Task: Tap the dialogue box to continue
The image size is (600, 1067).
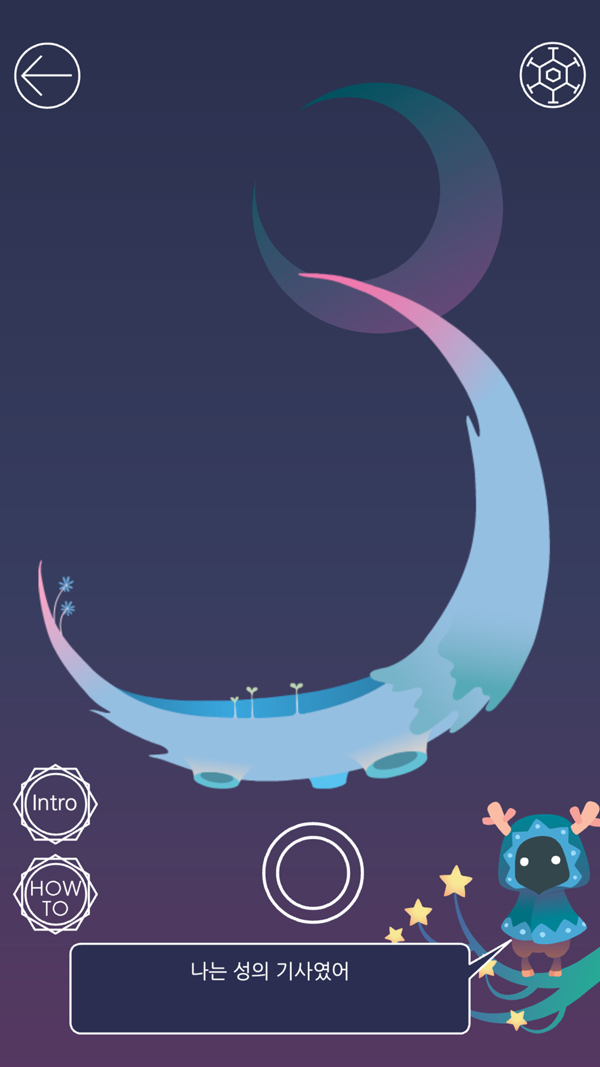Action: click(269, 988)
